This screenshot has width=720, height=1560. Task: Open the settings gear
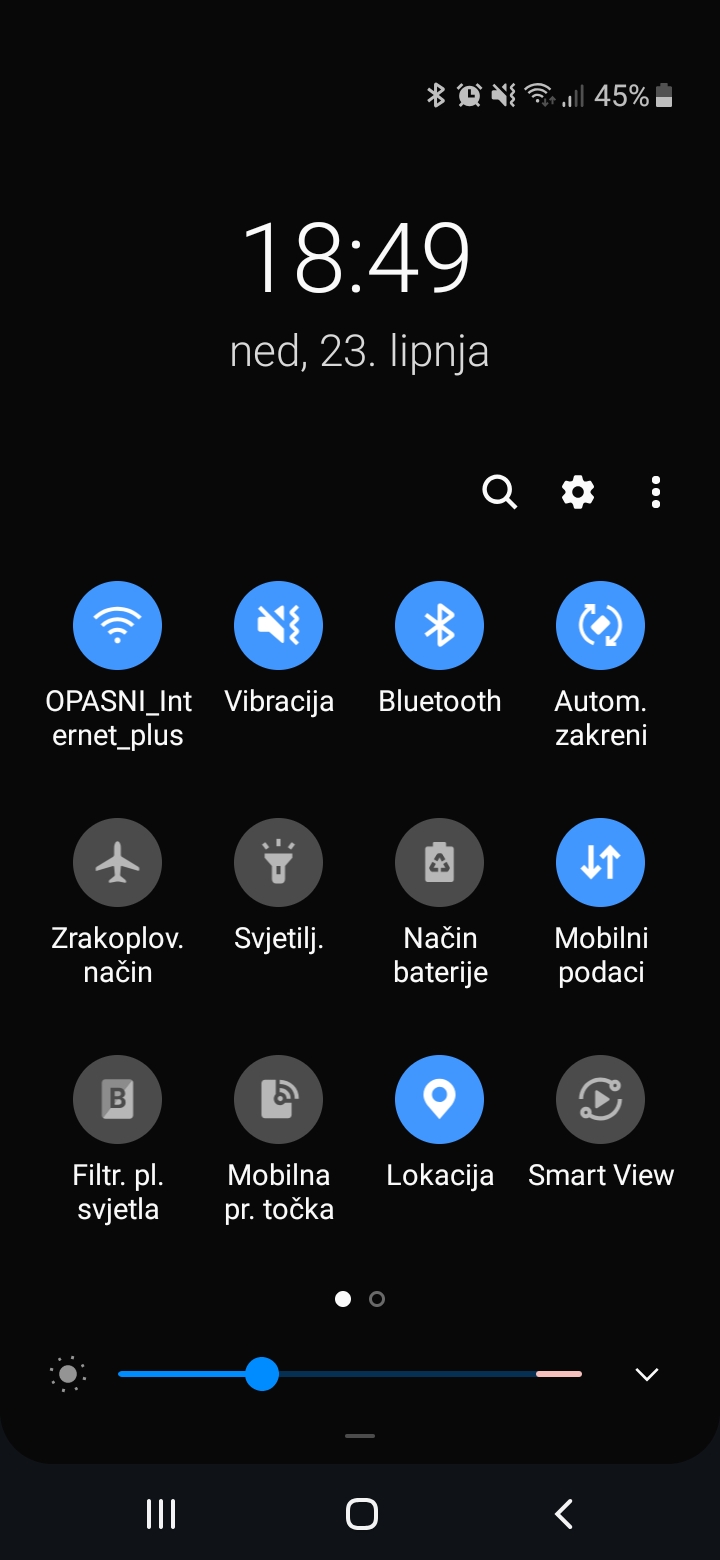pyautogui.click(x=578, y=492)
